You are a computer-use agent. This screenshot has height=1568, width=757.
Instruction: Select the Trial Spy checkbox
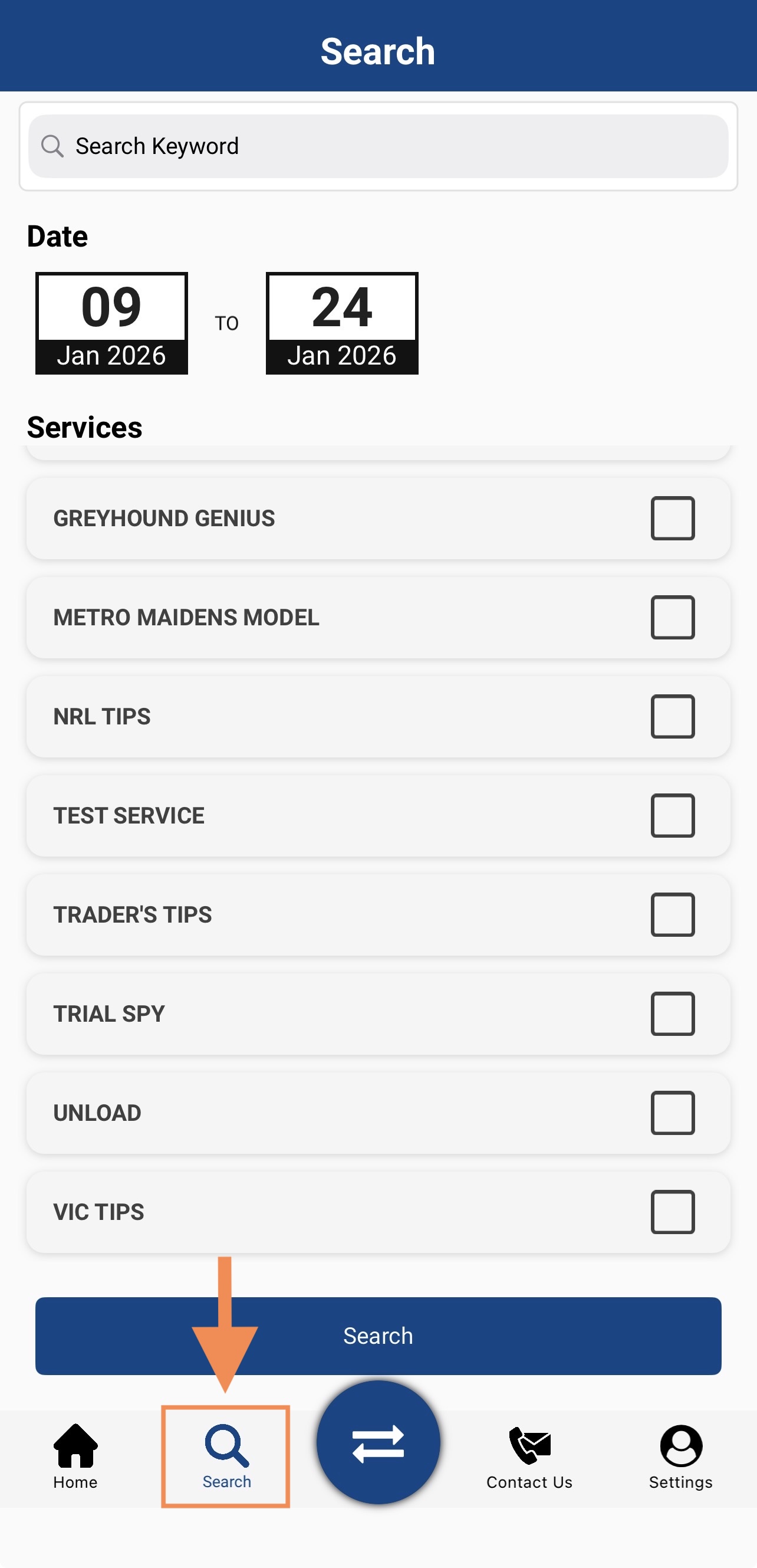pyautogui.click(x=673, y=1013)
